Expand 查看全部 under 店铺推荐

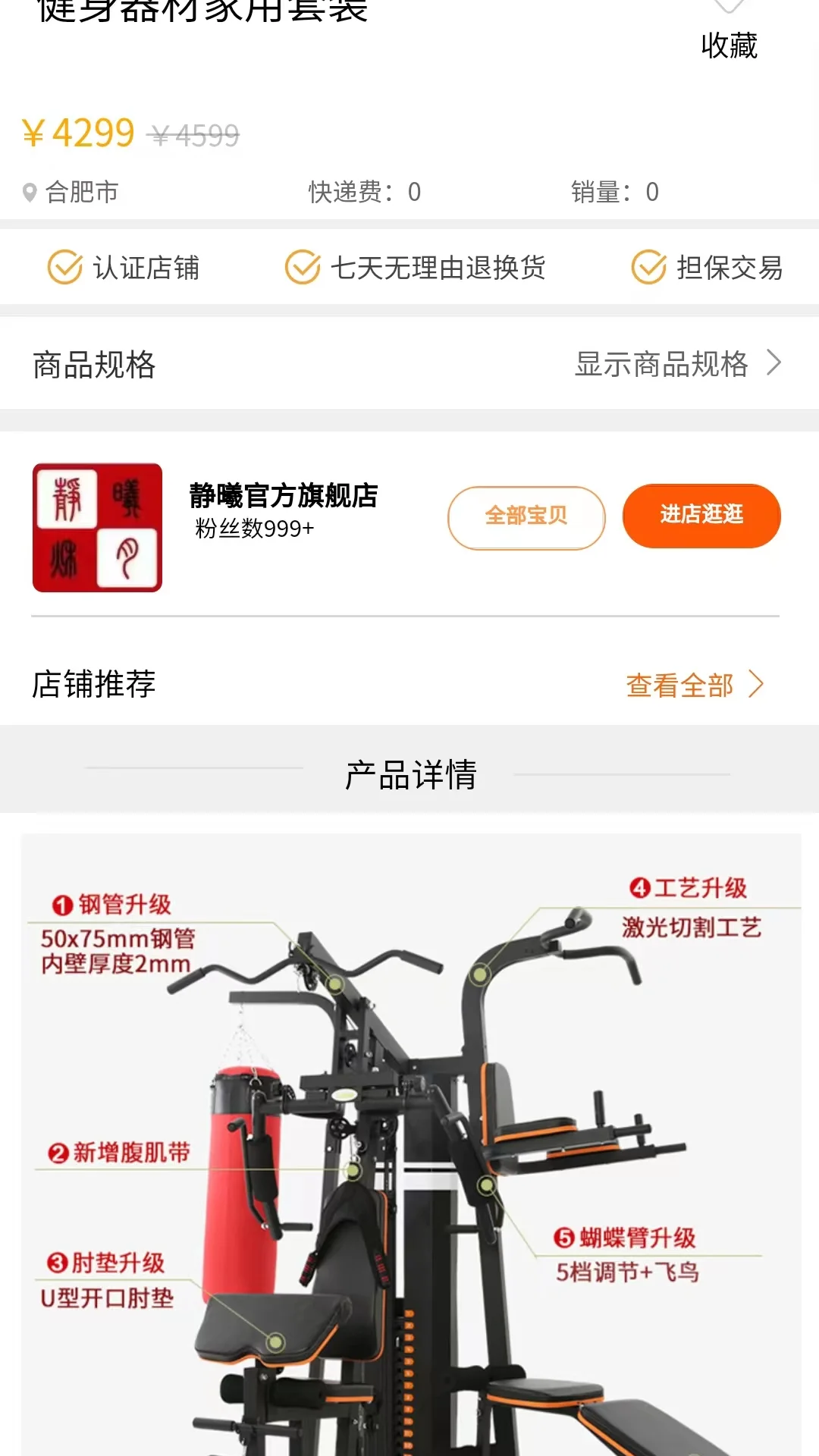coord(677,685)
